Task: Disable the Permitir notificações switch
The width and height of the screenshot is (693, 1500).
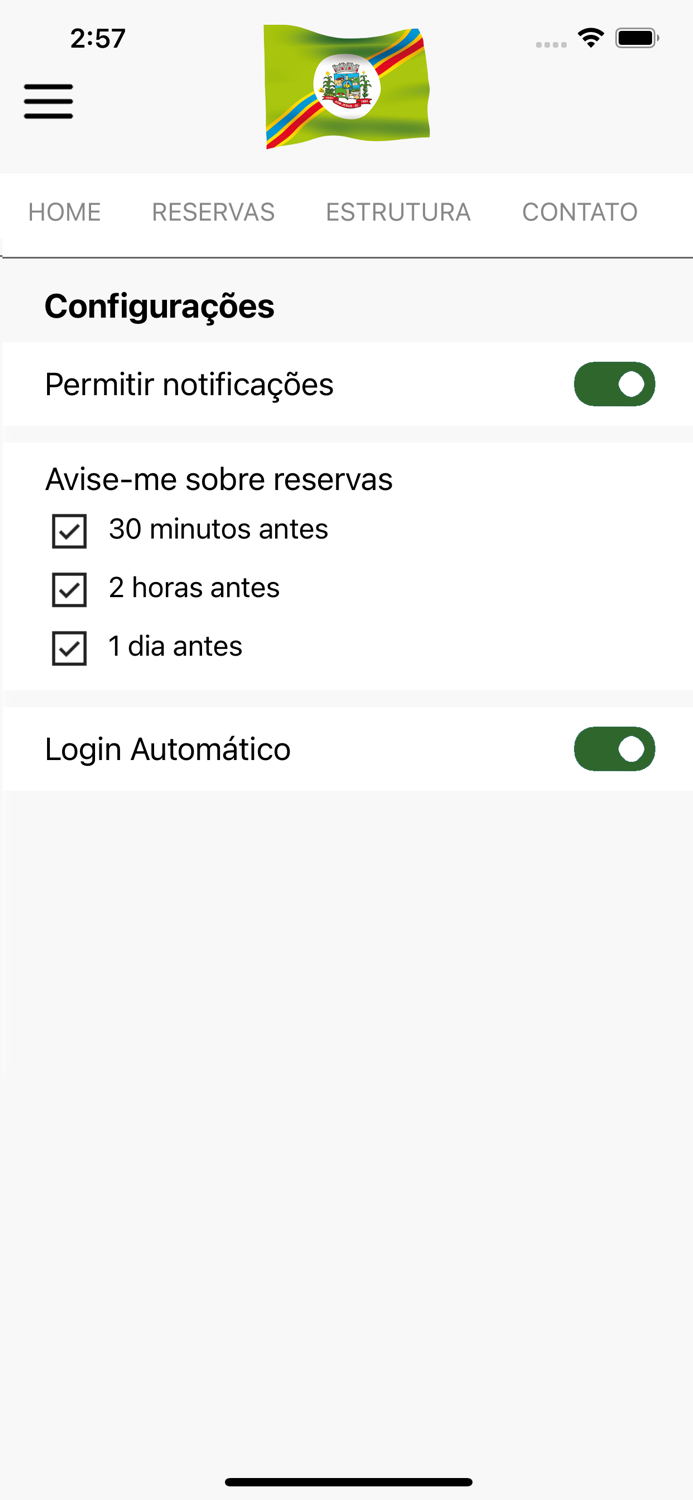Action: pyautogui.click(x=614, y=385)
